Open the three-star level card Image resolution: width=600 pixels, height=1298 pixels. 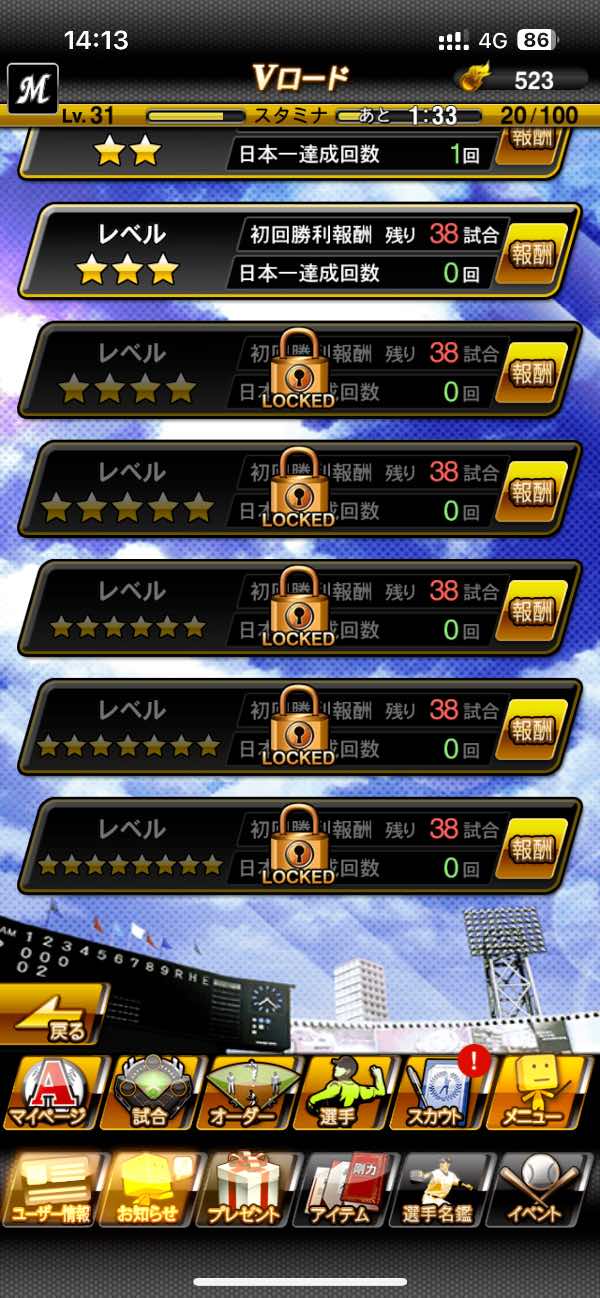coord(299,252)
